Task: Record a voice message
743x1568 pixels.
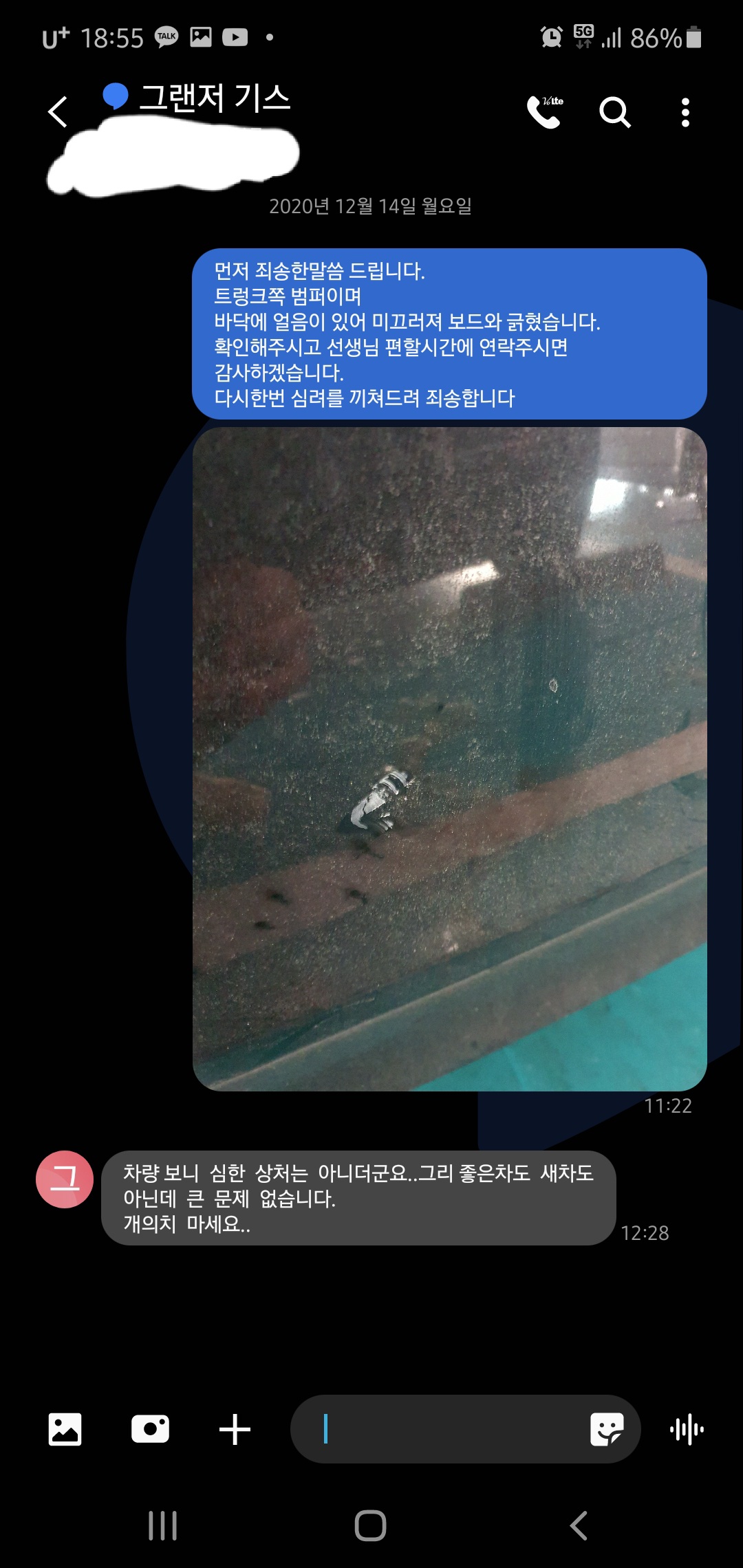Action: point(687,1429)
